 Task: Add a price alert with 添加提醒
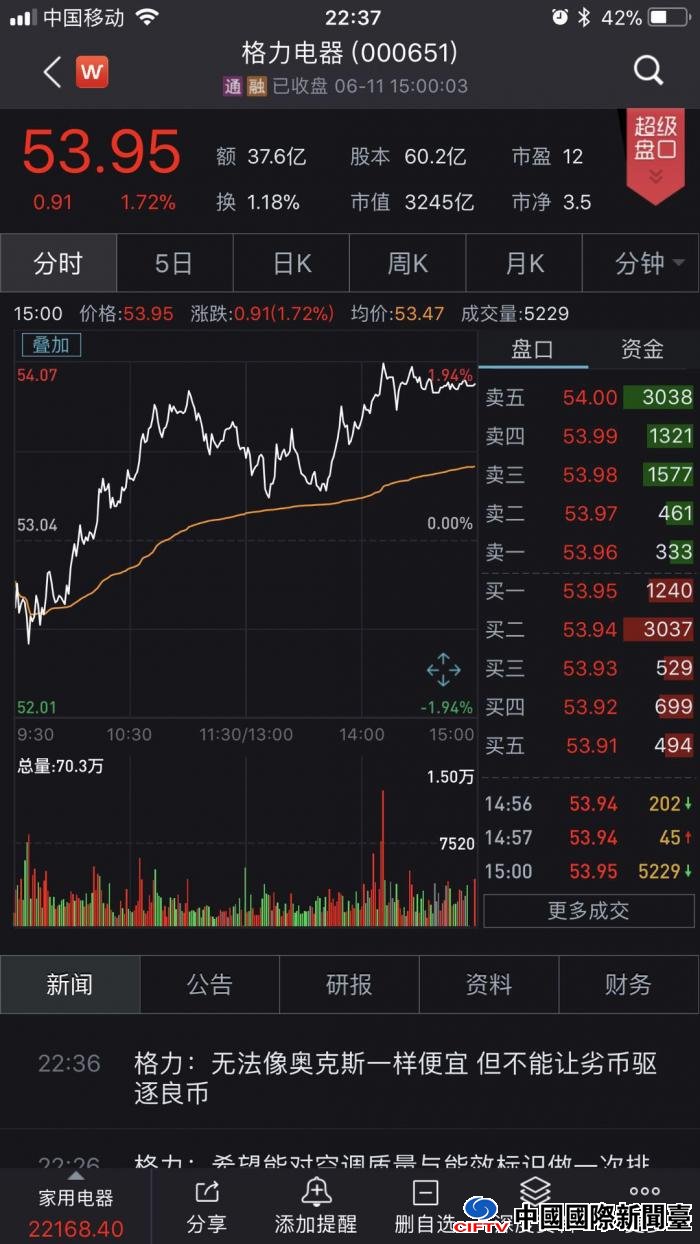316,1206
